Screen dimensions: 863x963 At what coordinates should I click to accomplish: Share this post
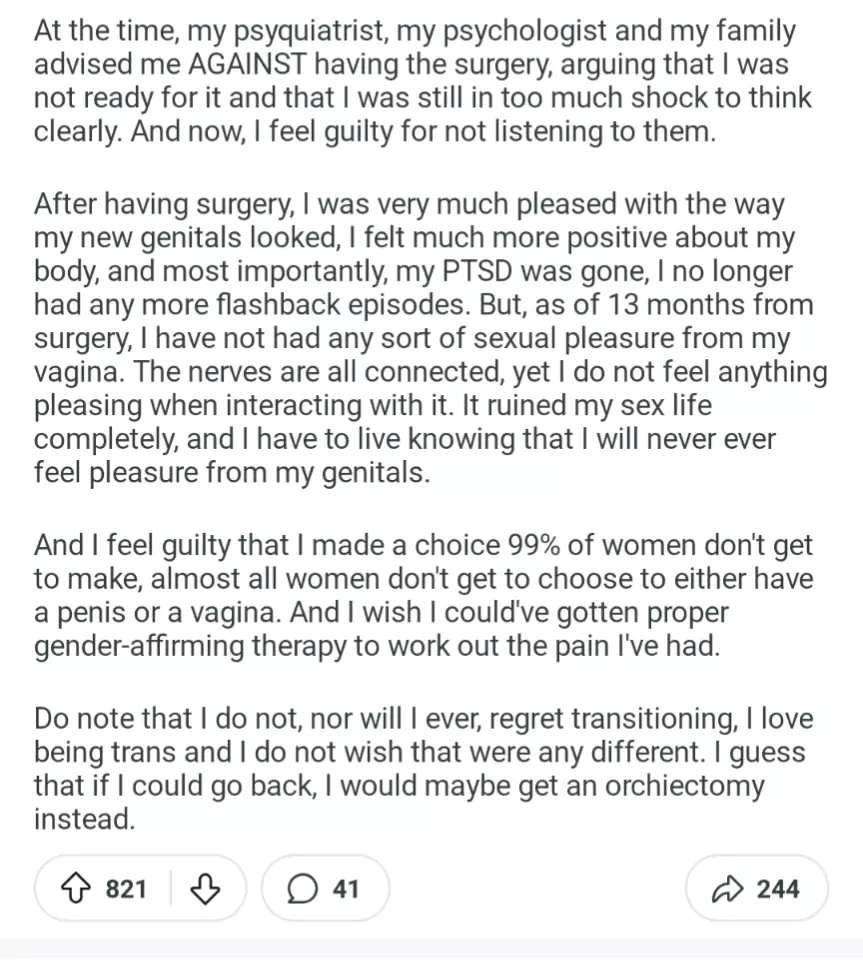756,888
